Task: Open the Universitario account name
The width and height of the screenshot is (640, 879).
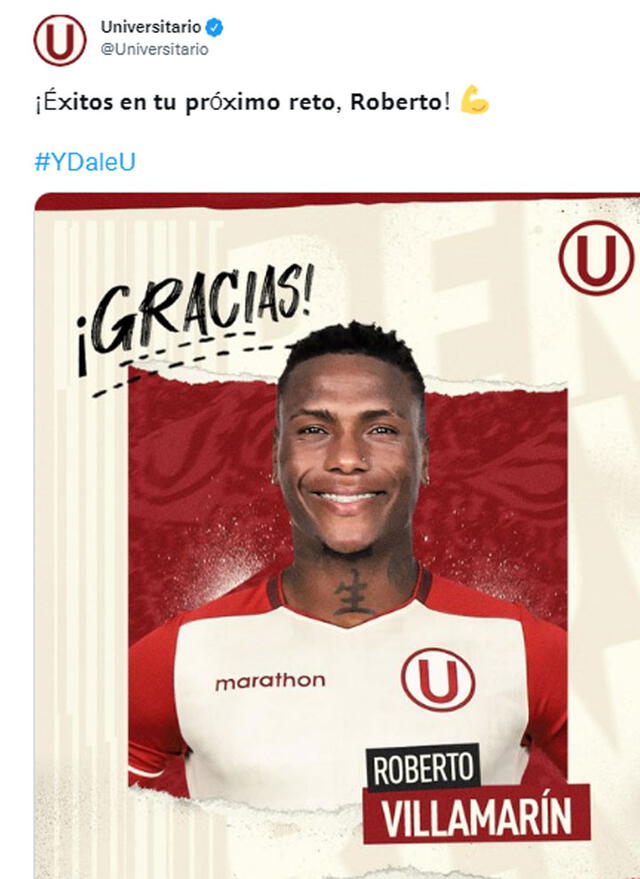Action: coord(150,27)
